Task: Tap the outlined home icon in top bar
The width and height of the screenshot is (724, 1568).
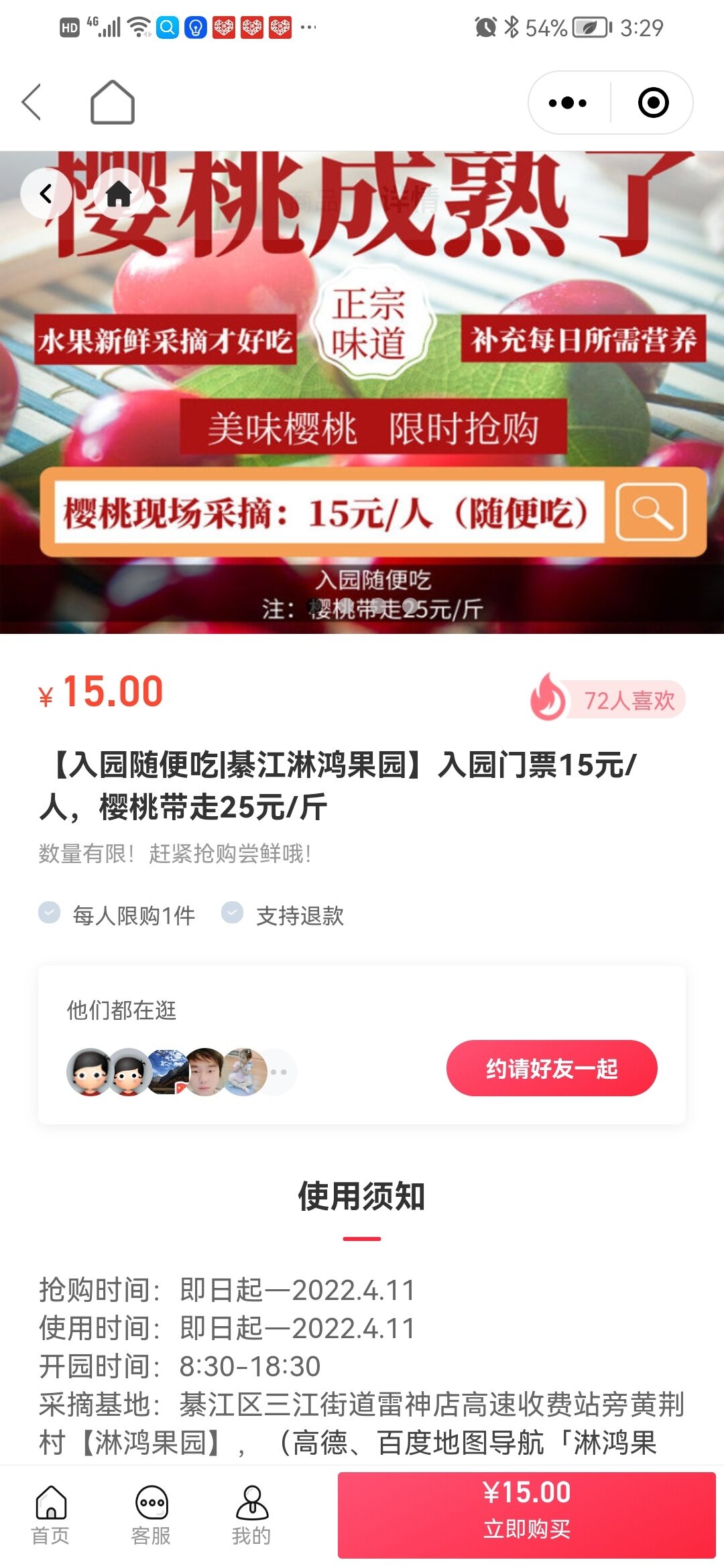Action: click(113, 103)
